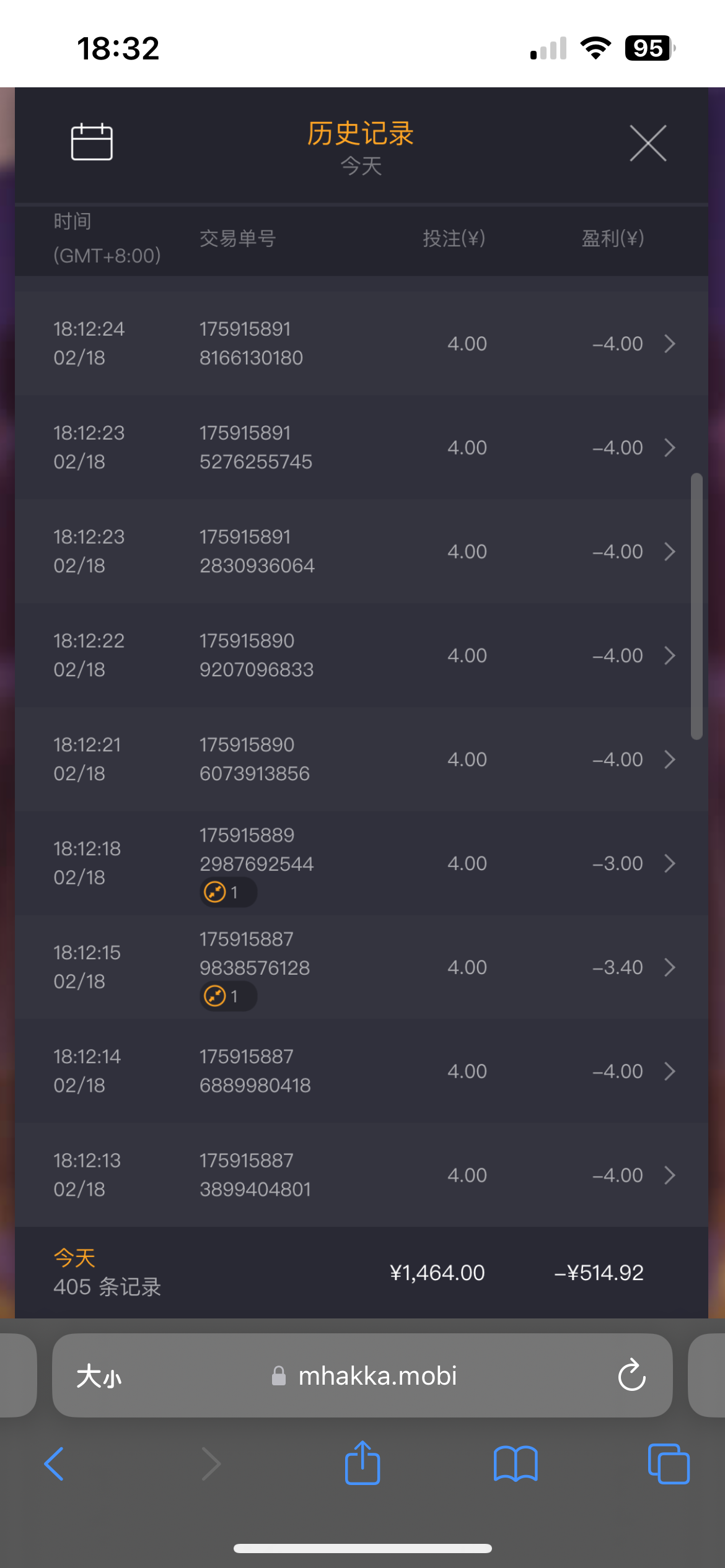Open the calendar date picker
Image resolution: width=725 pixels, height=1568 pixels.
(x=92, y=142)
